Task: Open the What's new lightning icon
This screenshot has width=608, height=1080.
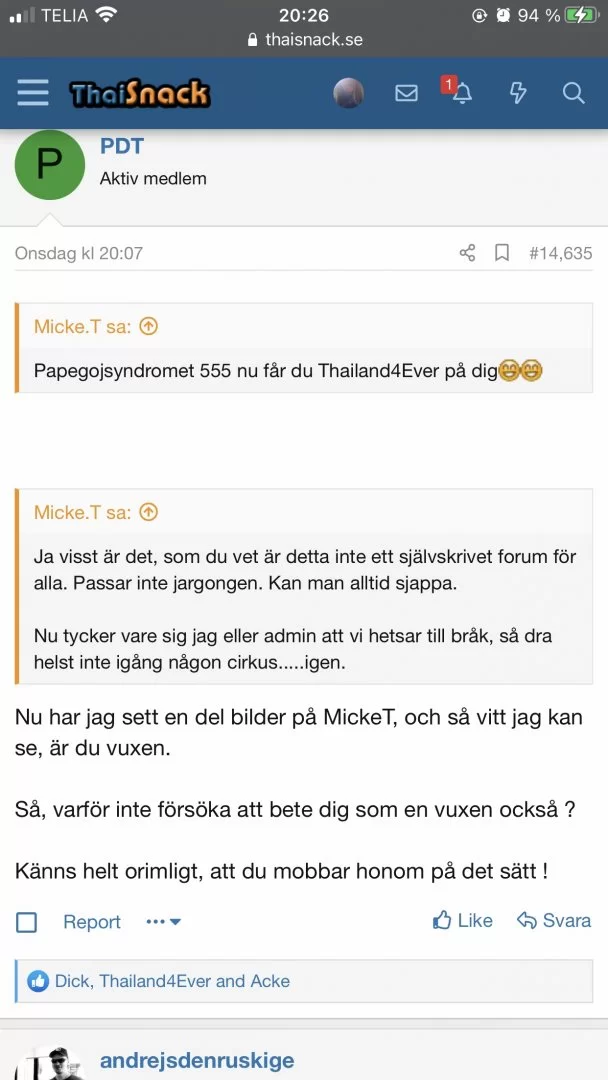Action: 518,93
